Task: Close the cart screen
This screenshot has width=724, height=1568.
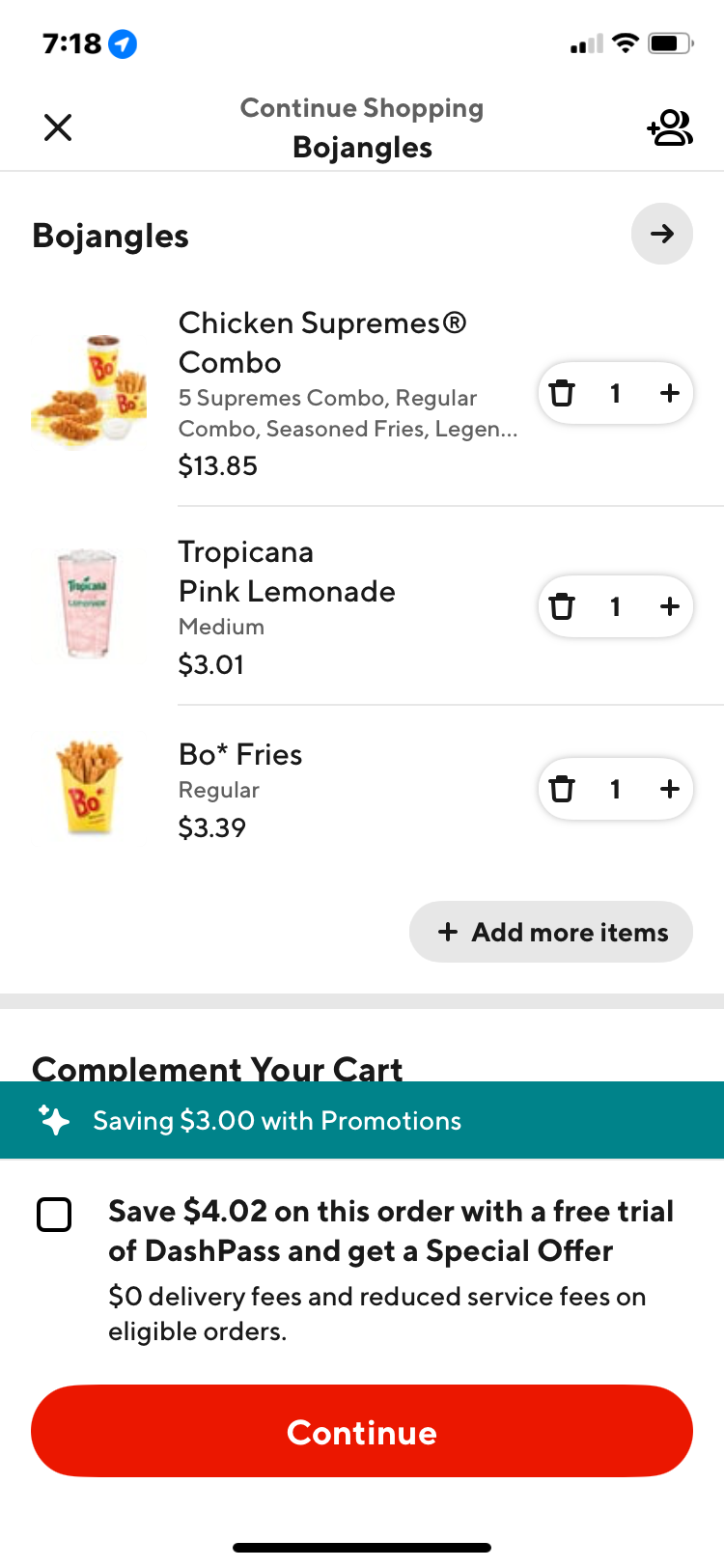Action: 58,127
